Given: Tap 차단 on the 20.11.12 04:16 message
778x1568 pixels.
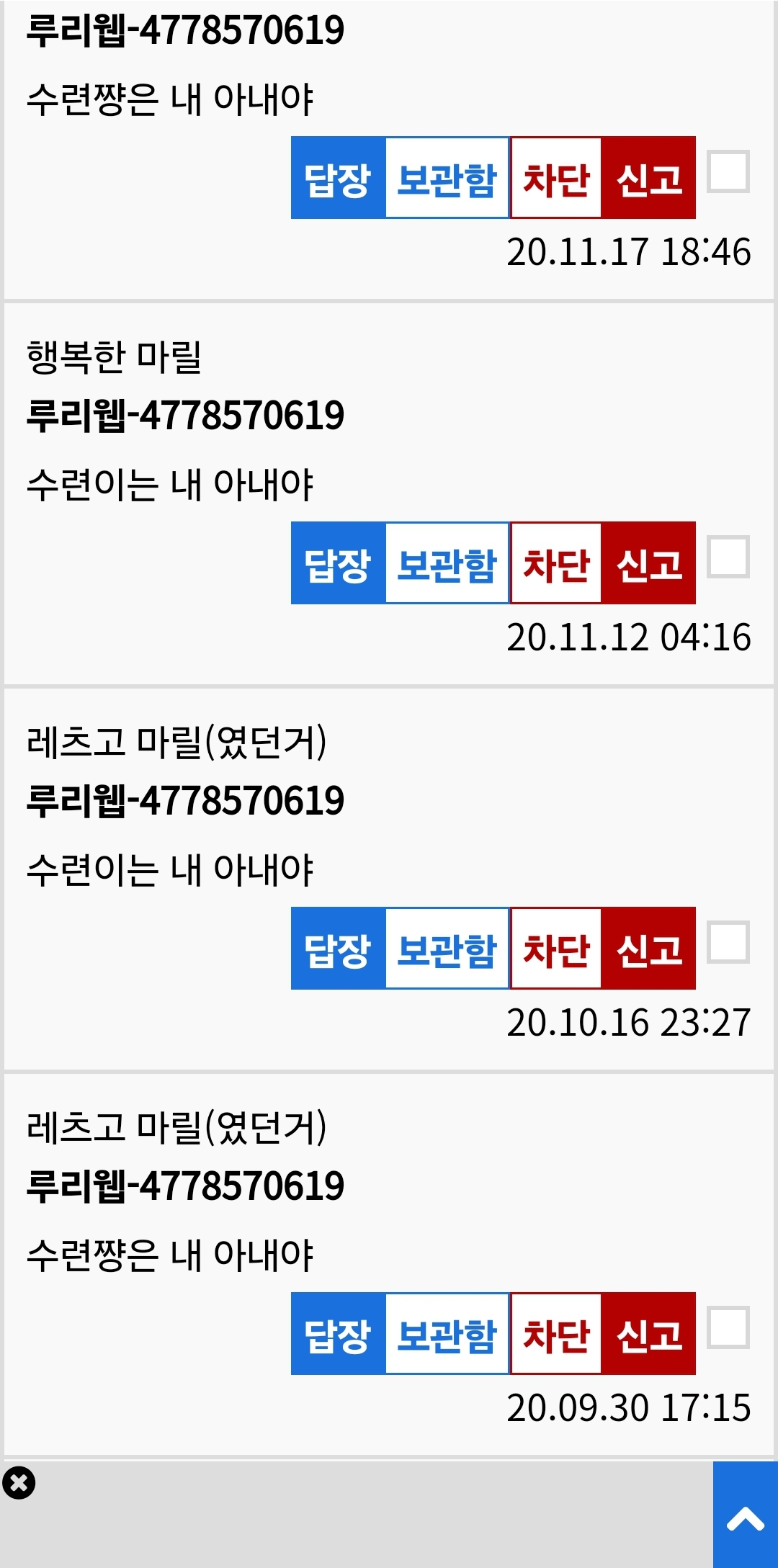Looking at the screenshot, I should (x=555, y=563).
